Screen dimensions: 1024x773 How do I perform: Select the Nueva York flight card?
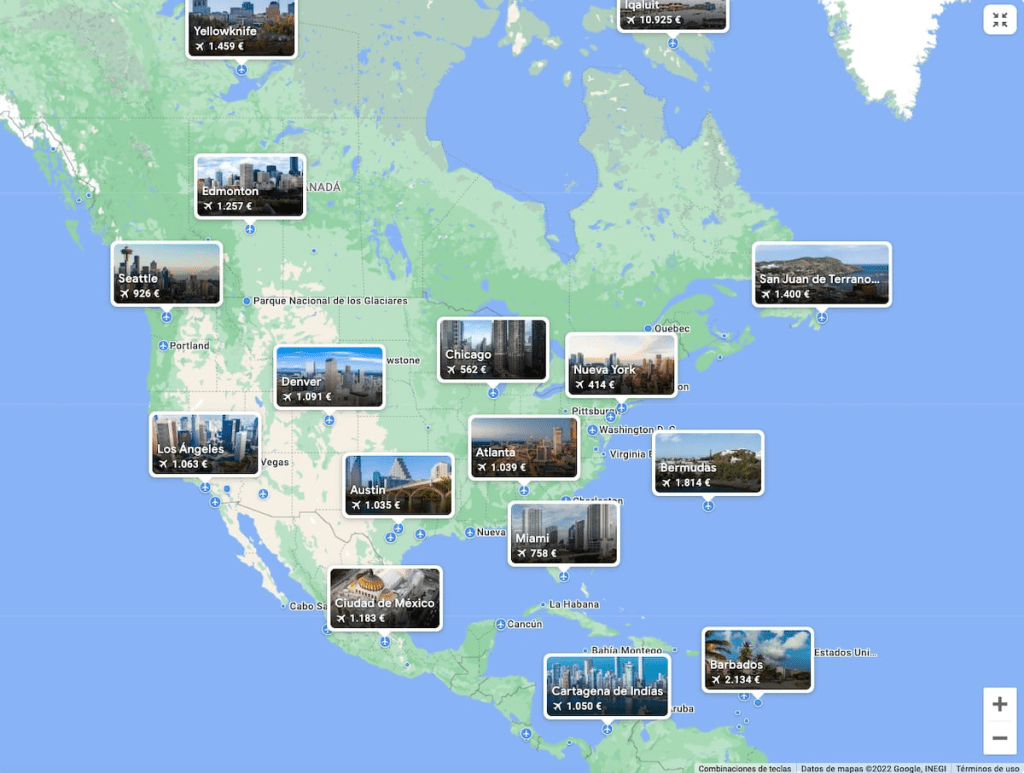point(621,365)
